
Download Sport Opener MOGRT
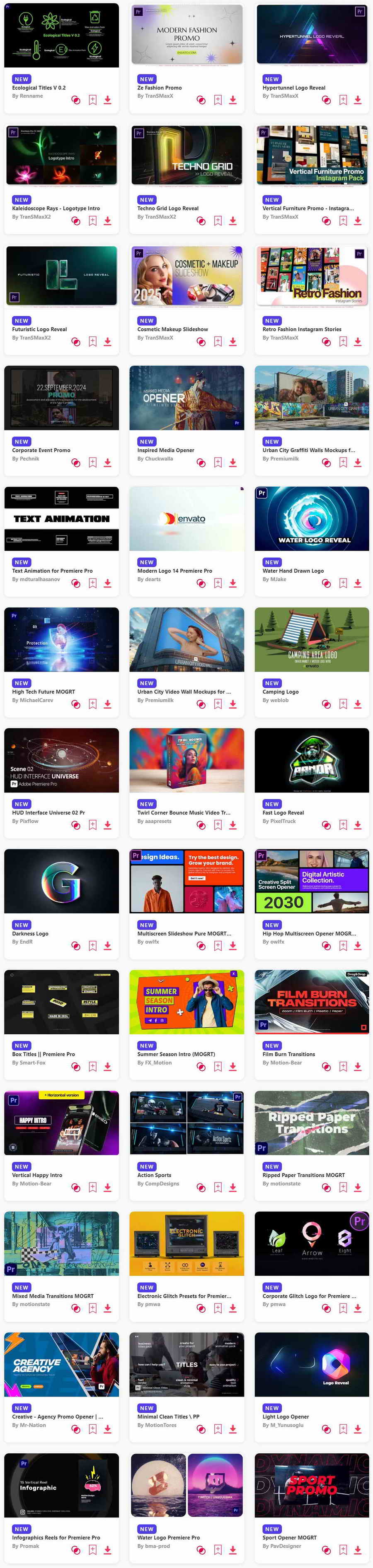[358, 1550]
